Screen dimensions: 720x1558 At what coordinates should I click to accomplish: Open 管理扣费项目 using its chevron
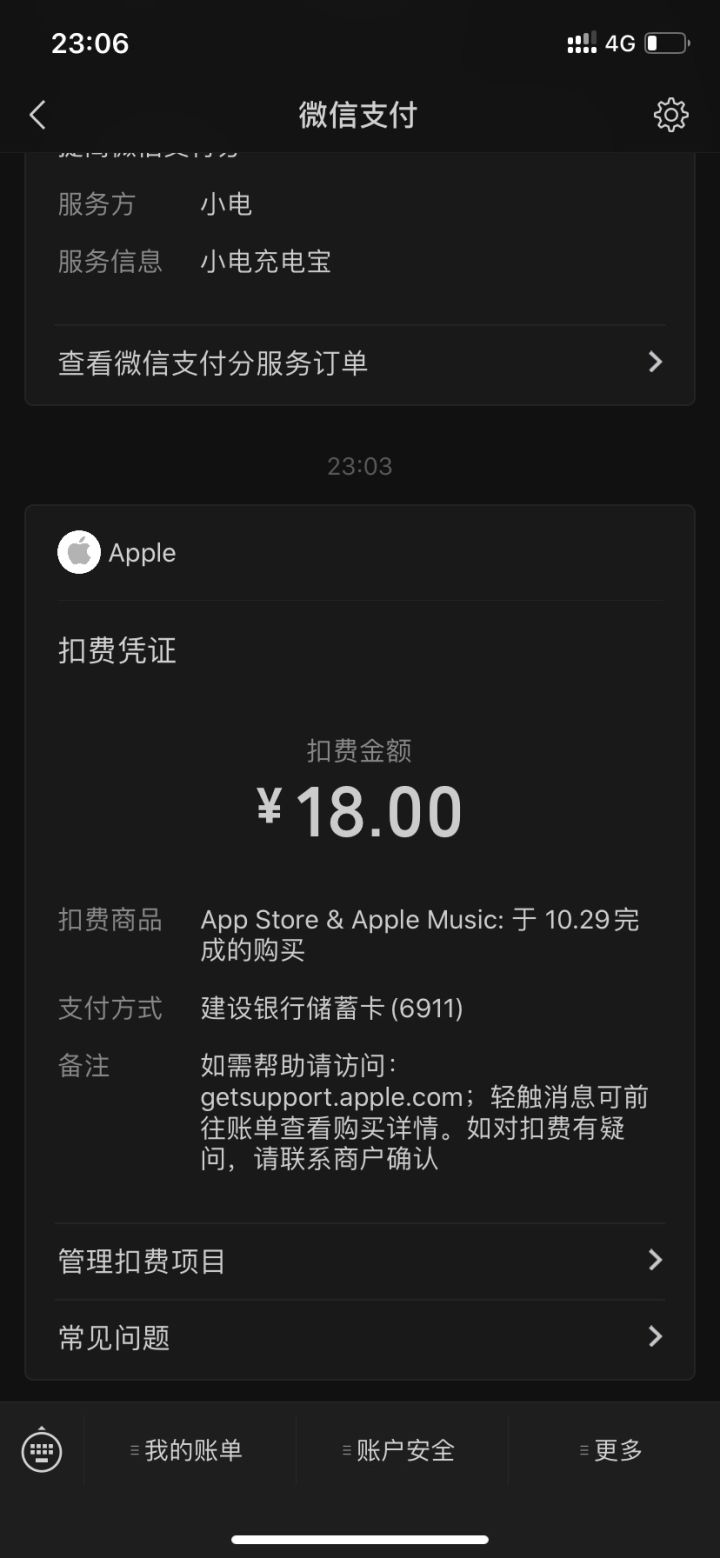point(655,1260)
